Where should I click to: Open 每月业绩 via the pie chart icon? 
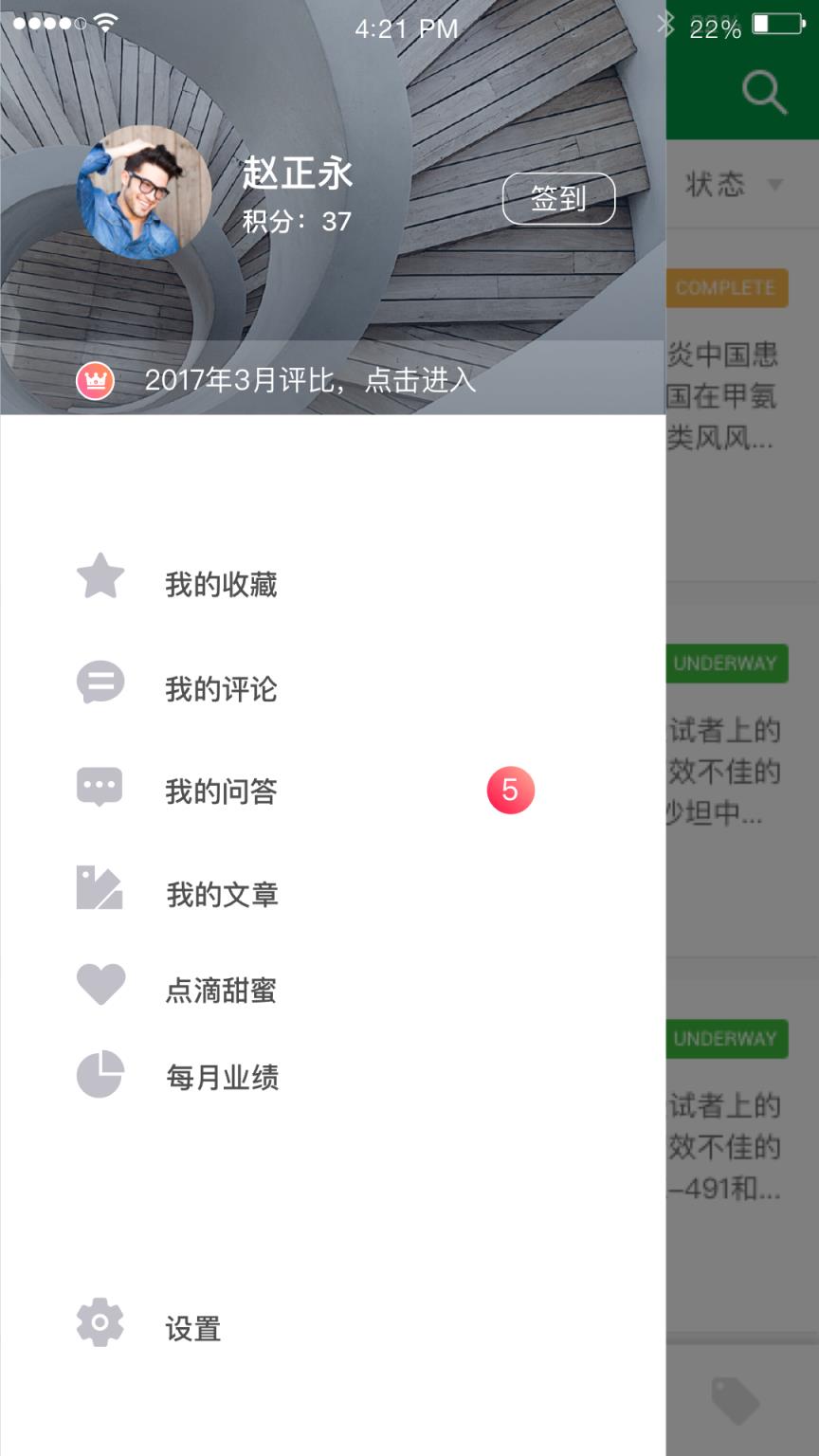pos(100,1074)
